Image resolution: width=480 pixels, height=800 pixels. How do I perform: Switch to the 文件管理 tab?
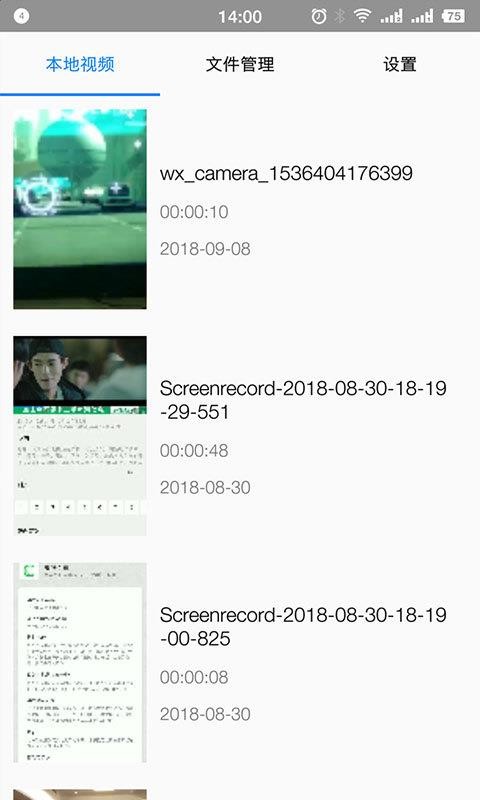coord(240,64)
